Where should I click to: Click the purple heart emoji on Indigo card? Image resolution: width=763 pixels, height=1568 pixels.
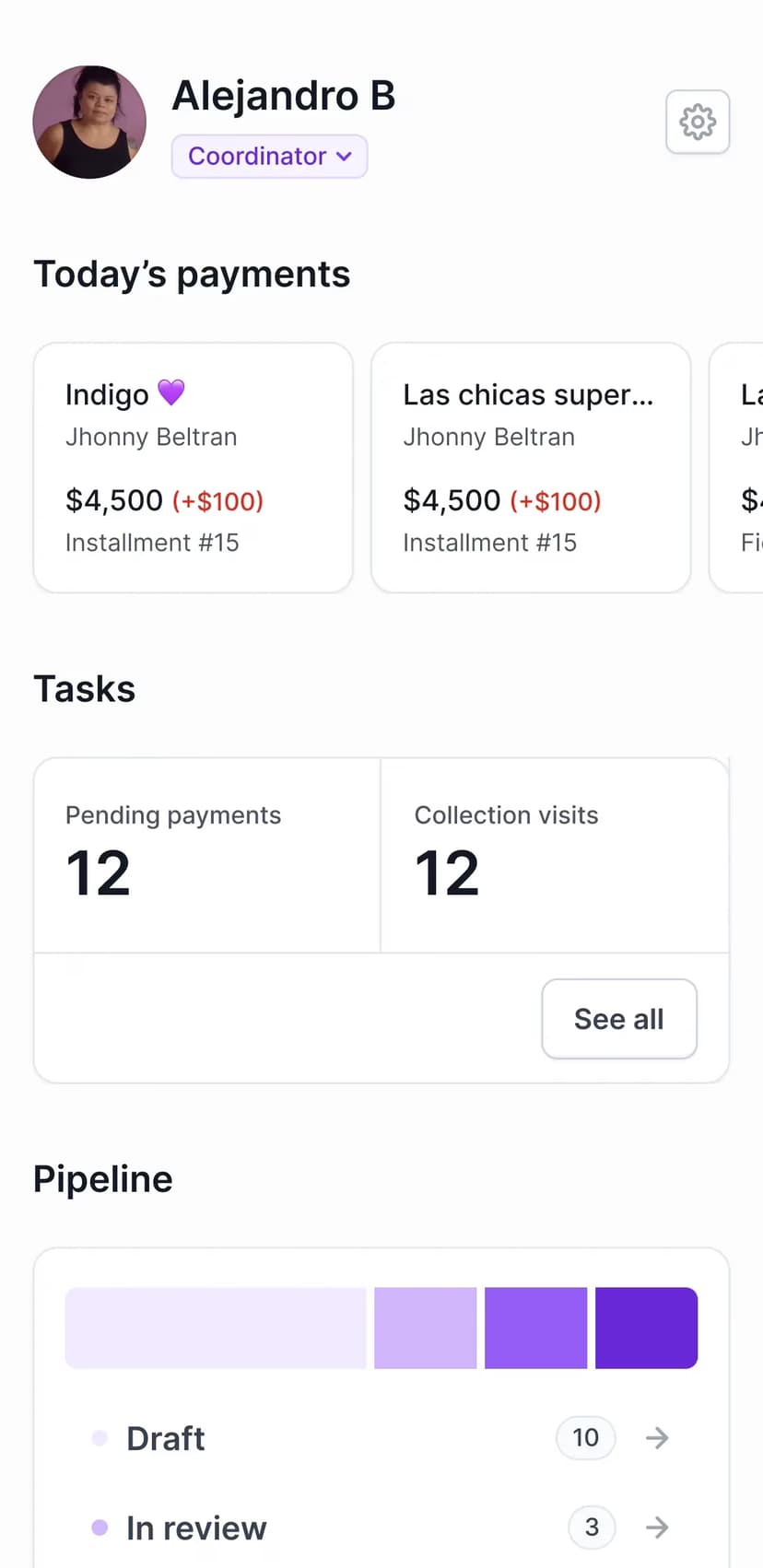[x=170, y=392]
